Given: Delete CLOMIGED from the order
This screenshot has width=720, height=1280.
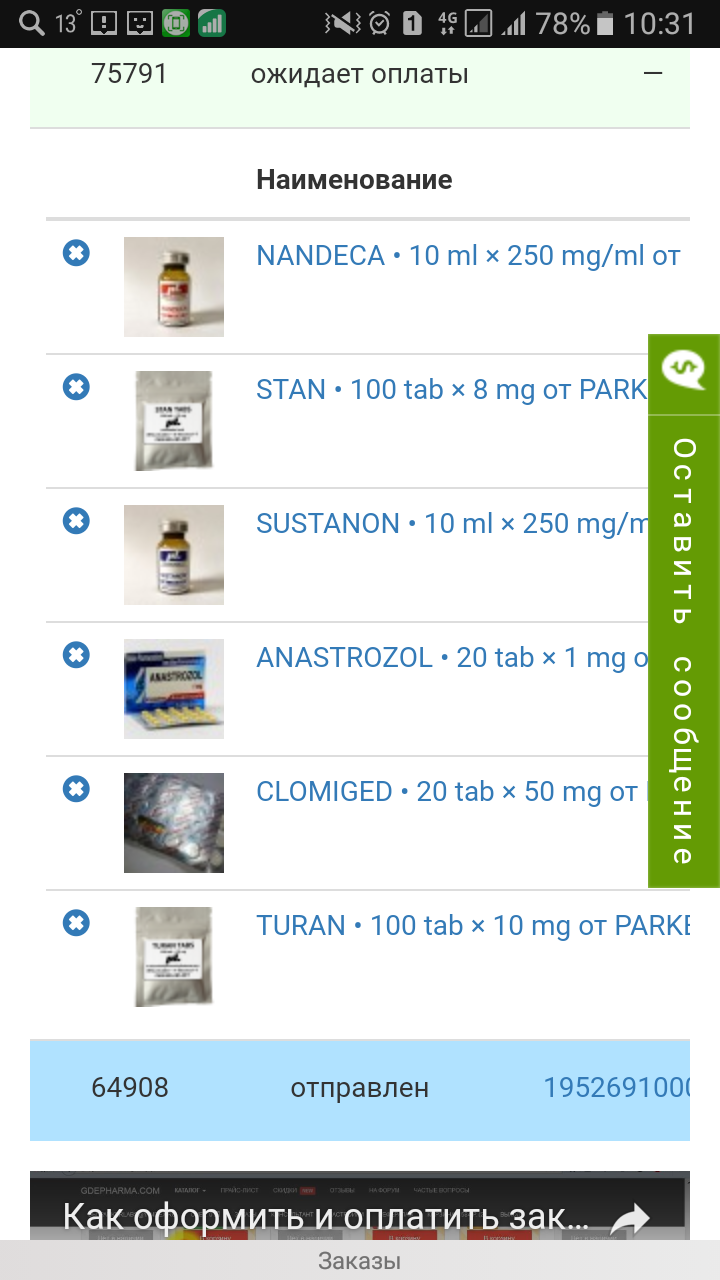Looking at the screenshot, I should (x=76, y=789).
